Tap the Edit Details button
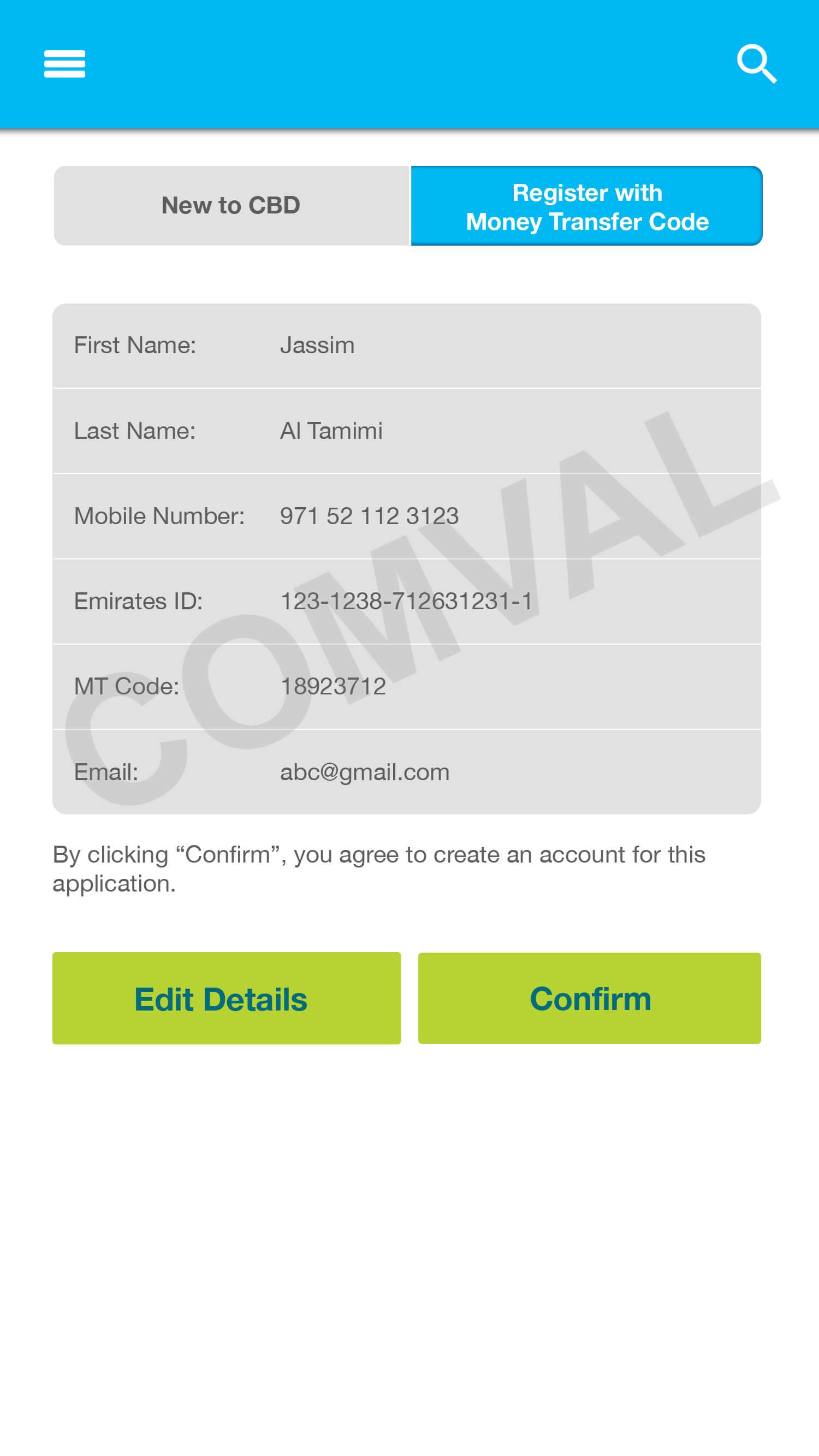819x1456 pixels. pos(226,998)
